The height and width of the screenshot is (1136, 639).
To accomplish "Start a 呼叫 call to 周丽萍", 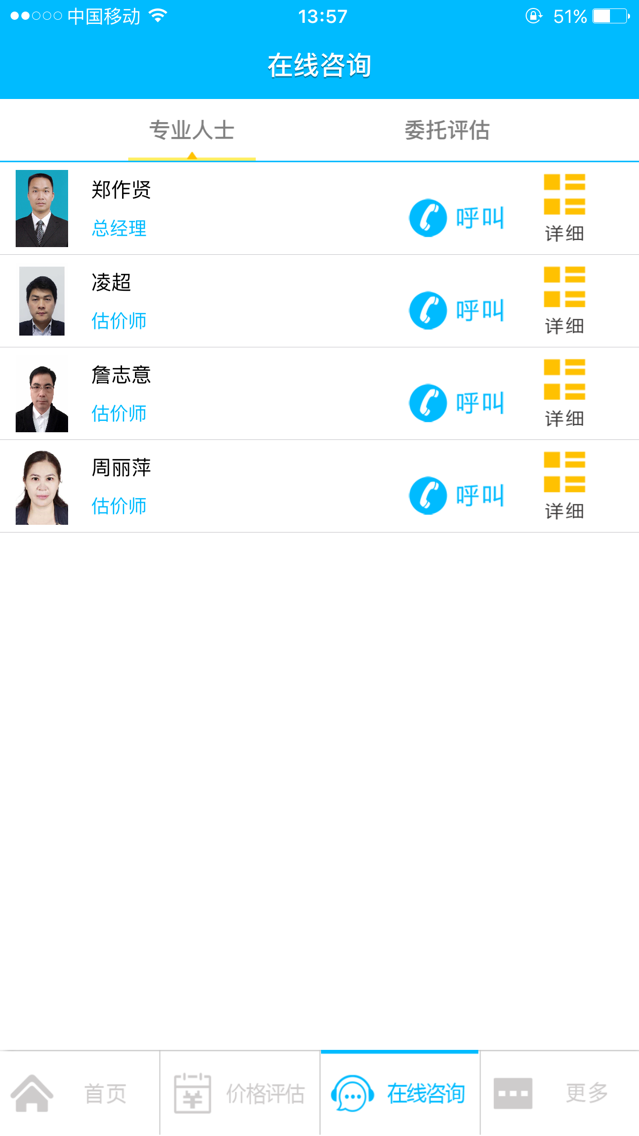I will pos(457,496).
